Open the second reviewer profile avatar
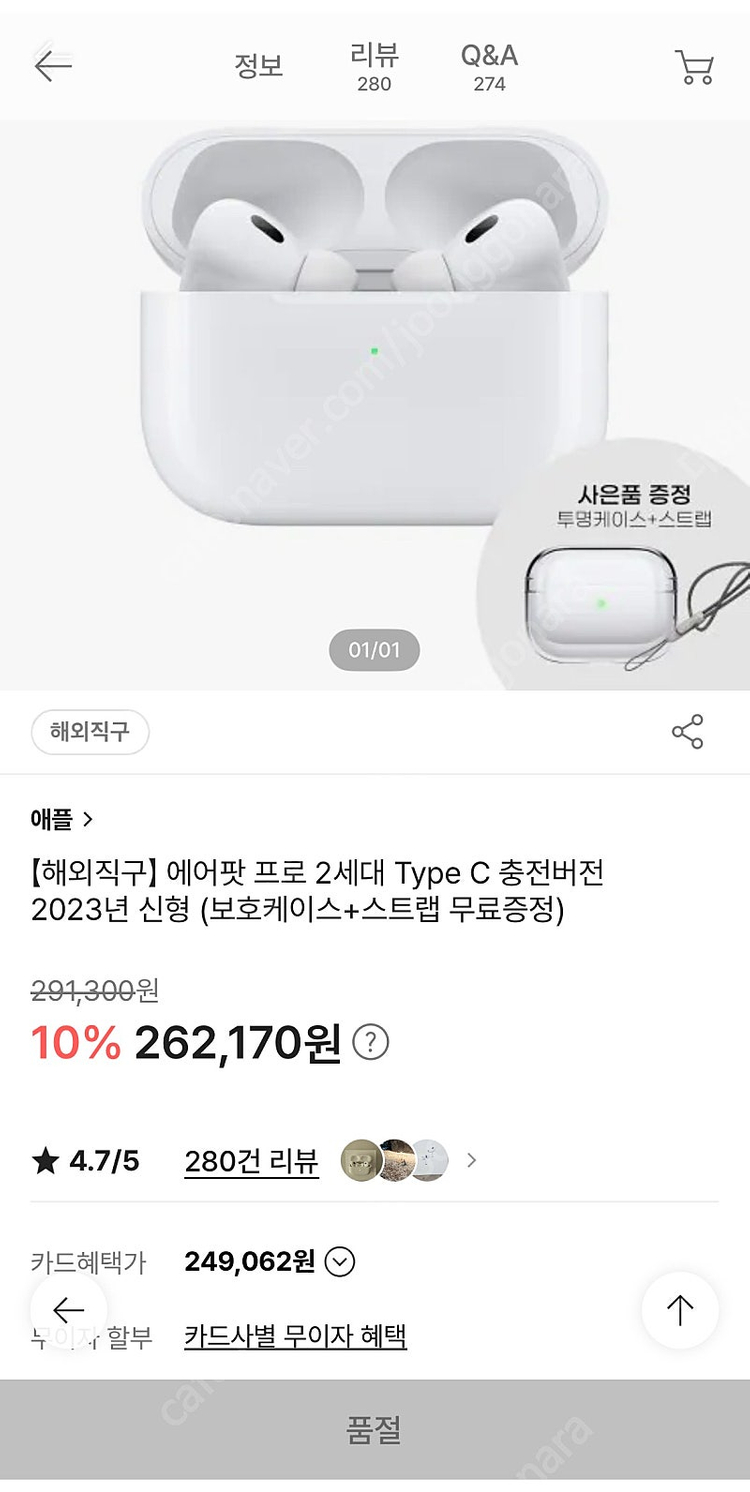Screen dimensions: 750x1492 point(398,1160)
